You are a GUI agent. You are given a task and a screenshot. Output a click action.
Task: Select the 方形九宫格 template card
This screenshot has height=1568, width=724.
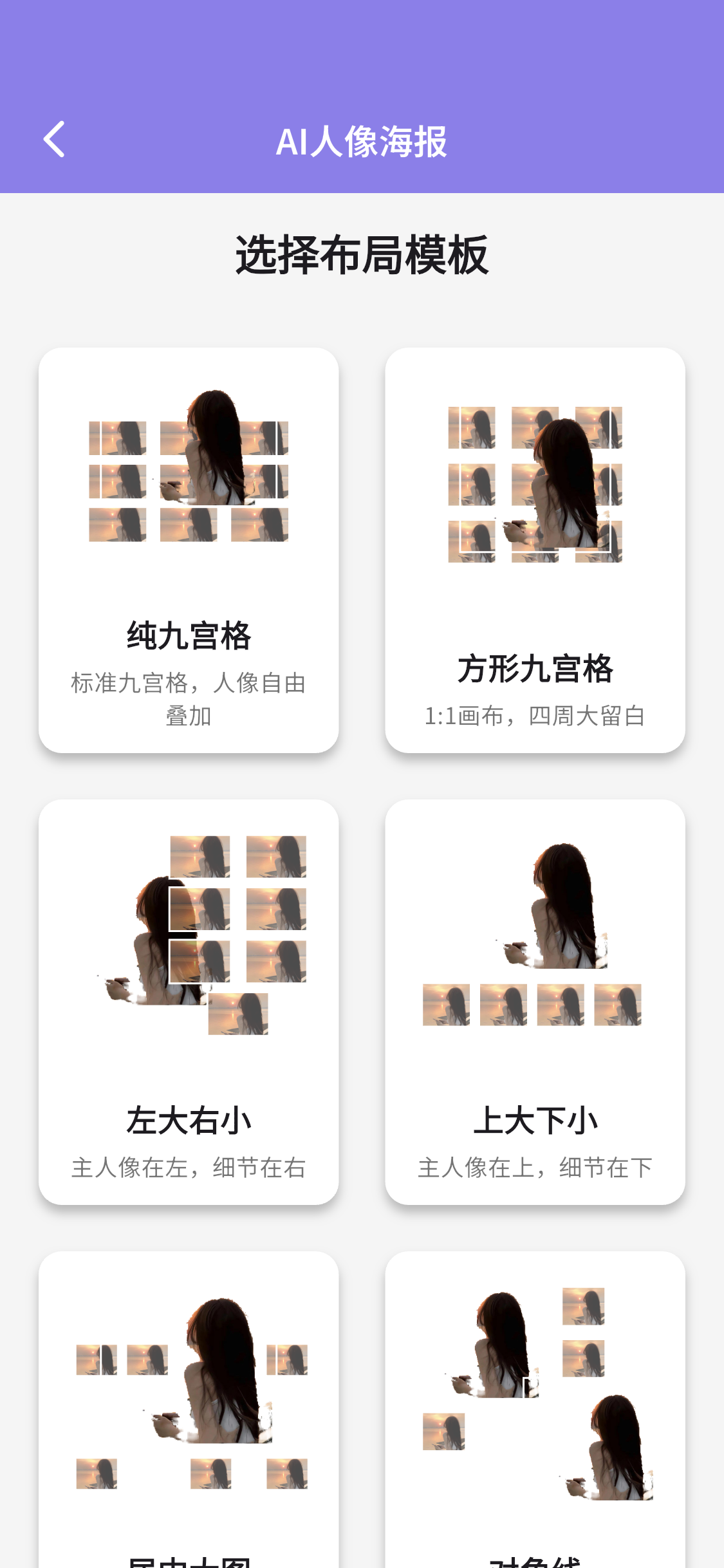(x=535, y=547)
